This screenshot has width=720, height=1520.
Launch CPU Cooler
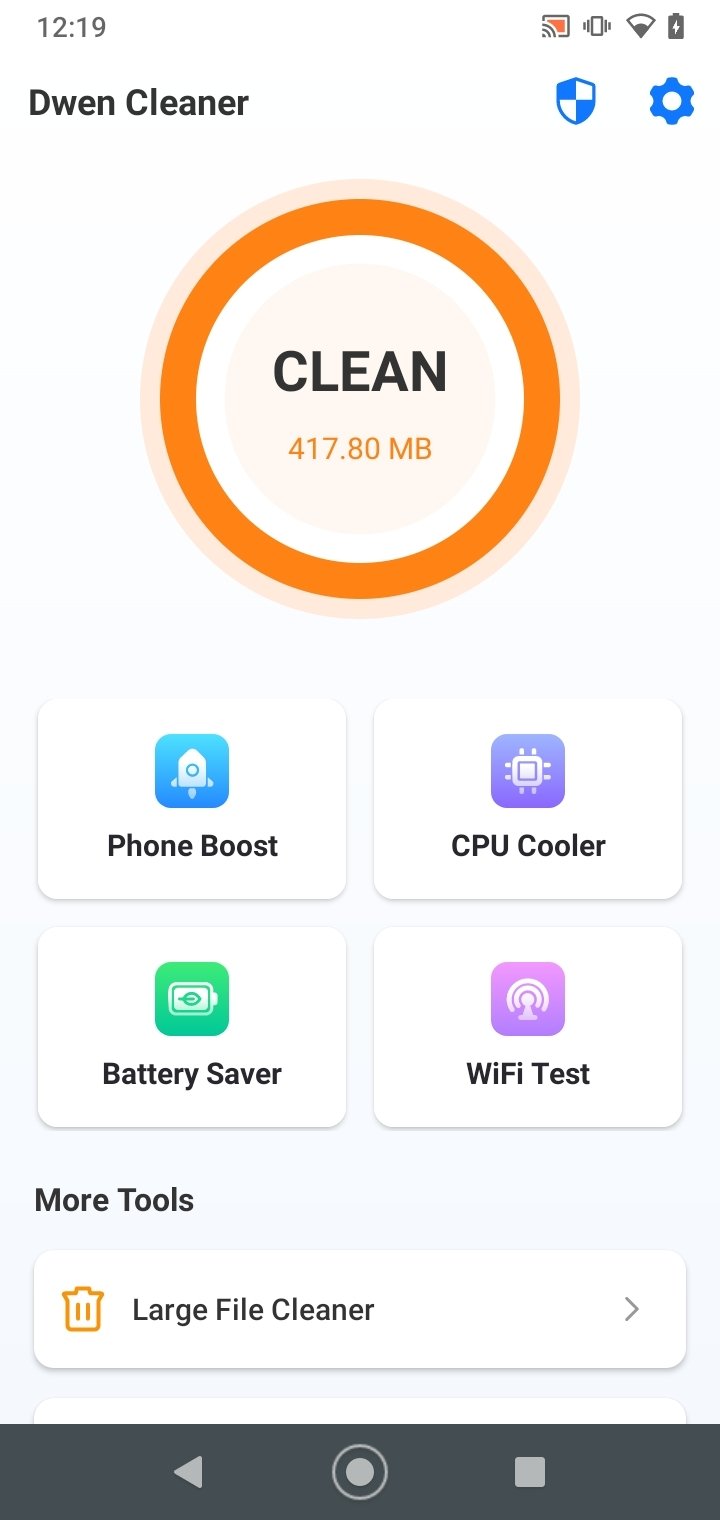(528, 798)
